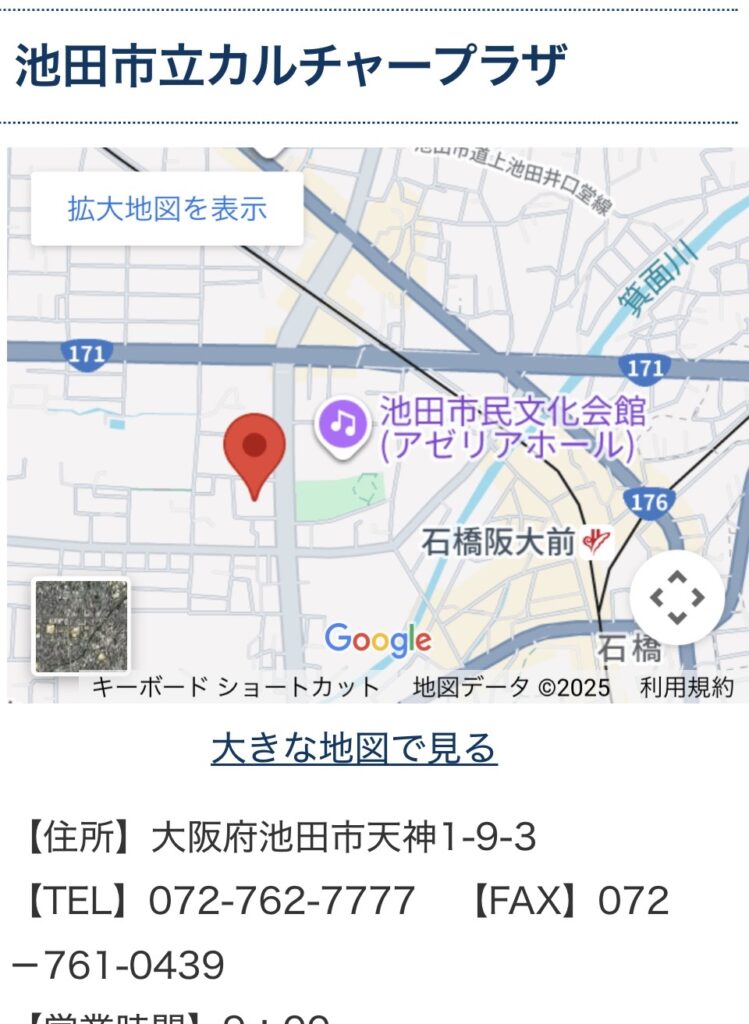749x1024 pixels.
Task: Switch to the satellite view thumbnail
Action: coord(81,626)
